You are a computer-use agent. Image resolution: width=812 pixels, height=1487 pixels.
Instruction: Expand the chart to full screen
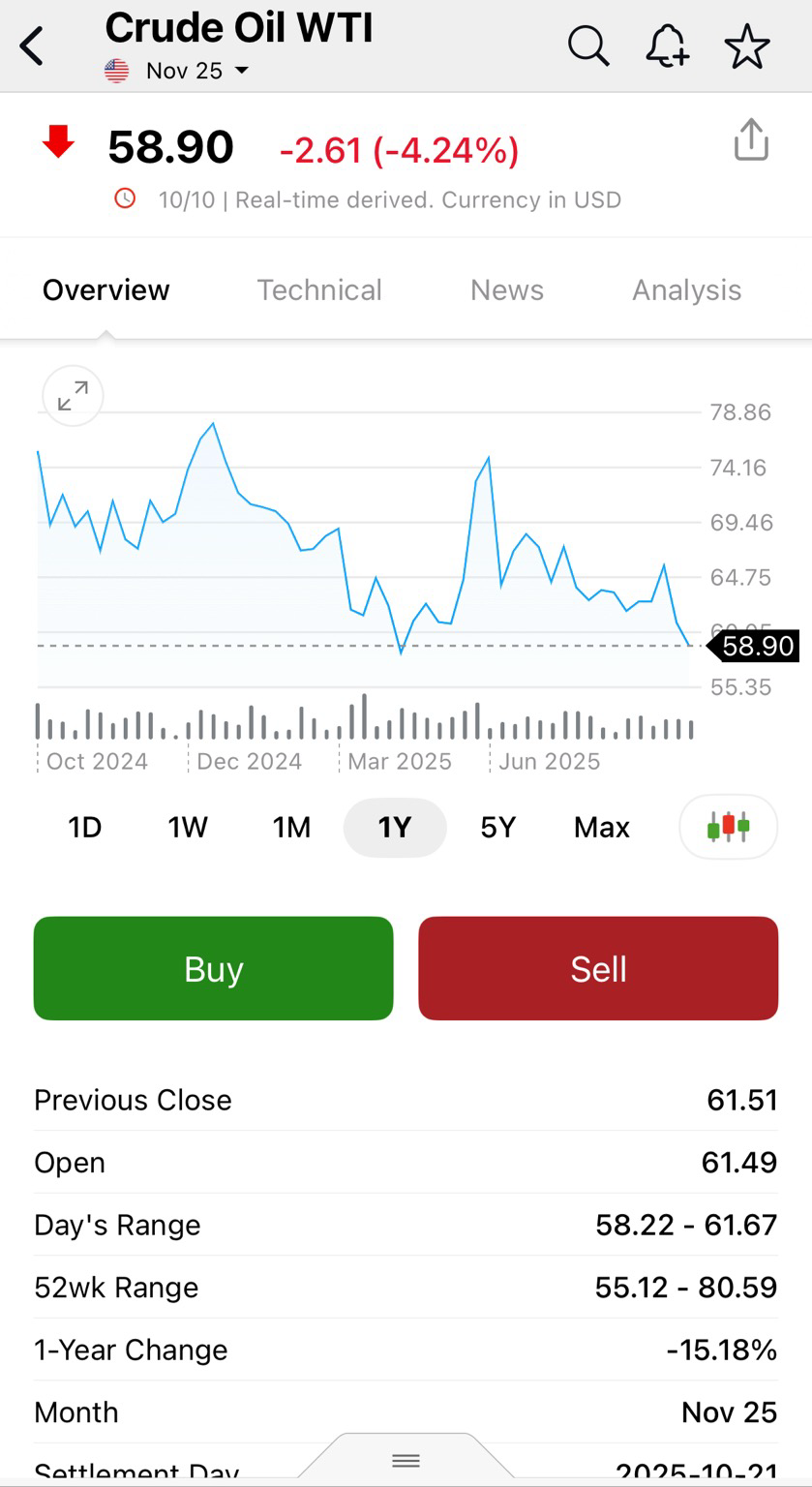73,396
